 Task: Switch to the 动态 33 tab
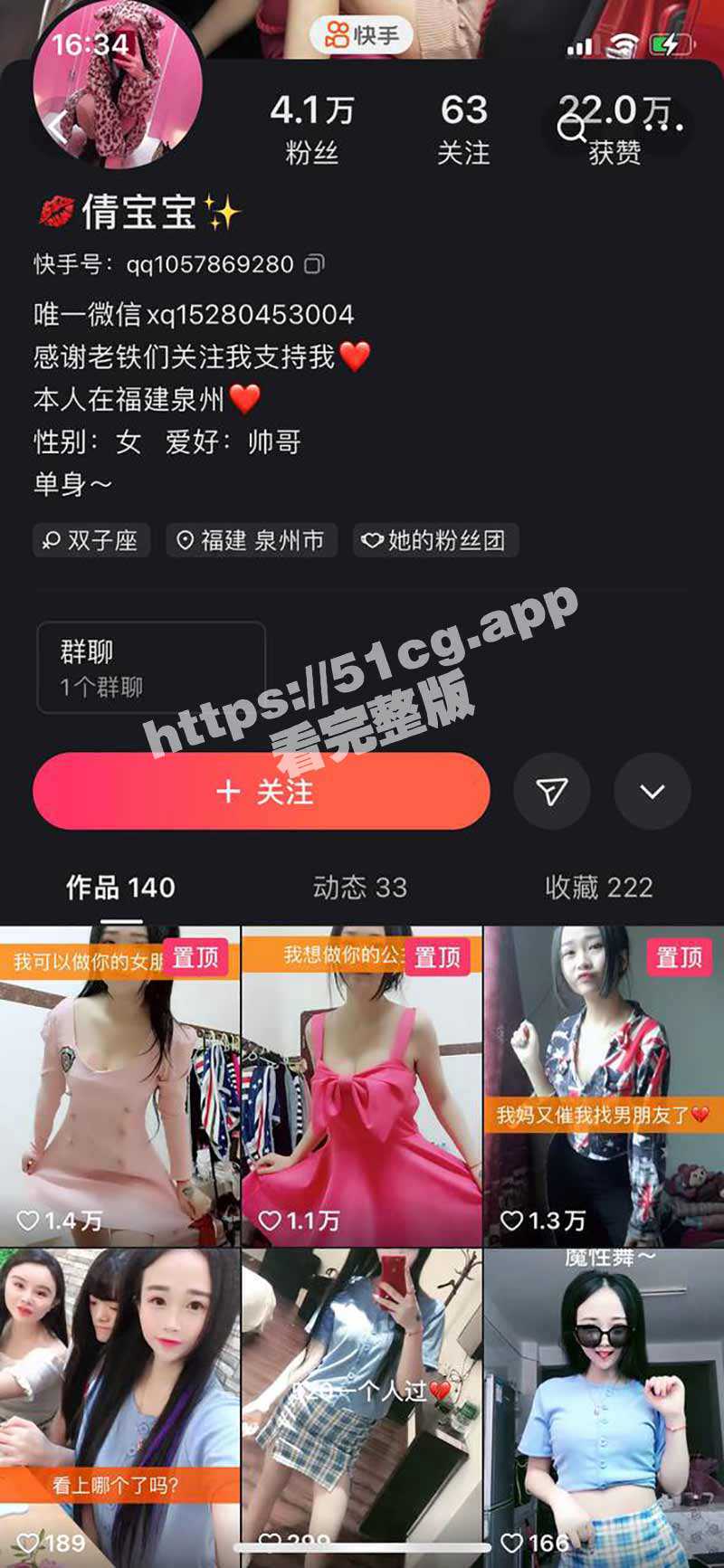[x=359, y=888]
